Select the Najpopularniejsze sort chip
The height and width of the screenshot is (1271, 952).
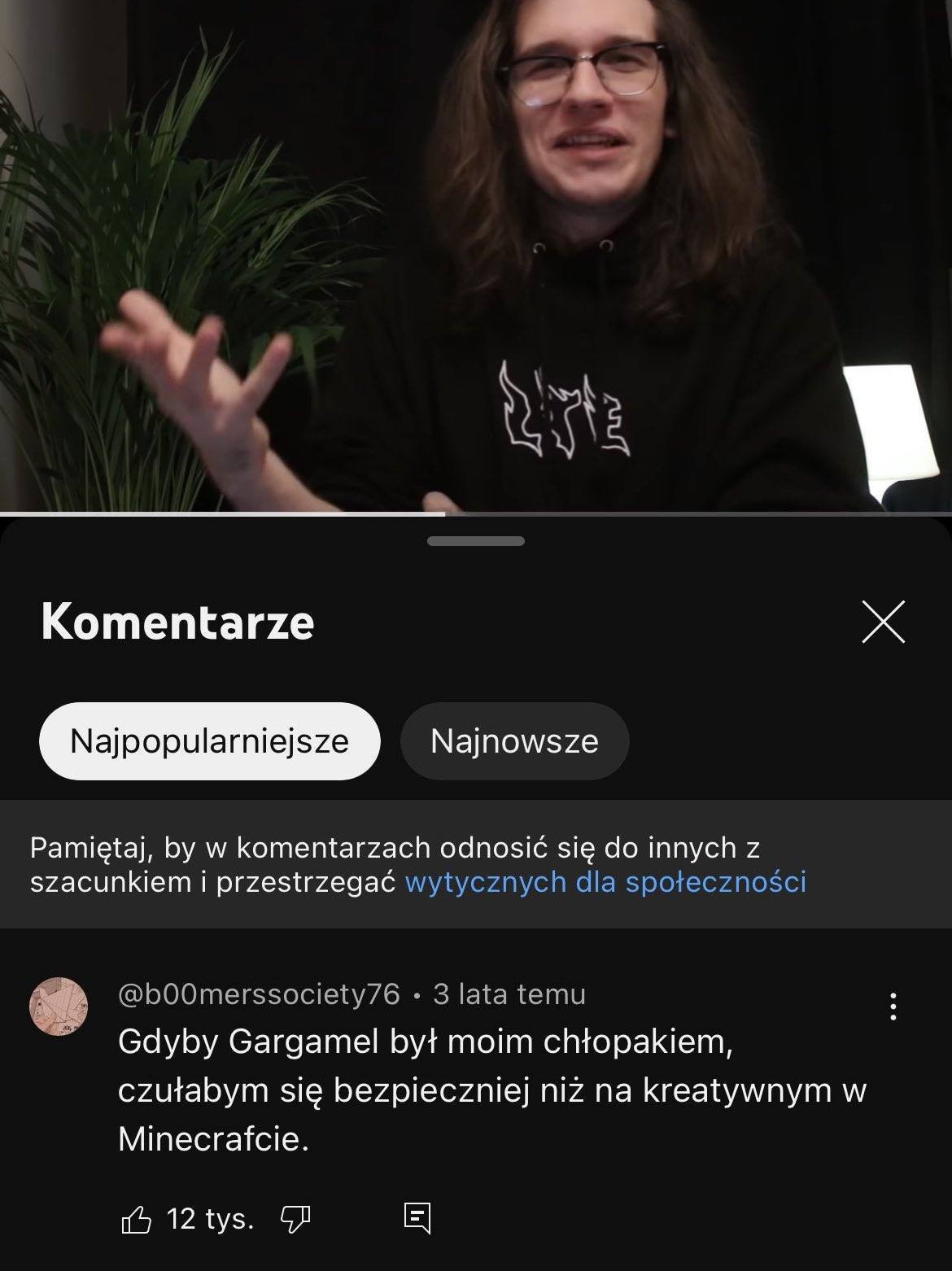click(x=209, y=741)
